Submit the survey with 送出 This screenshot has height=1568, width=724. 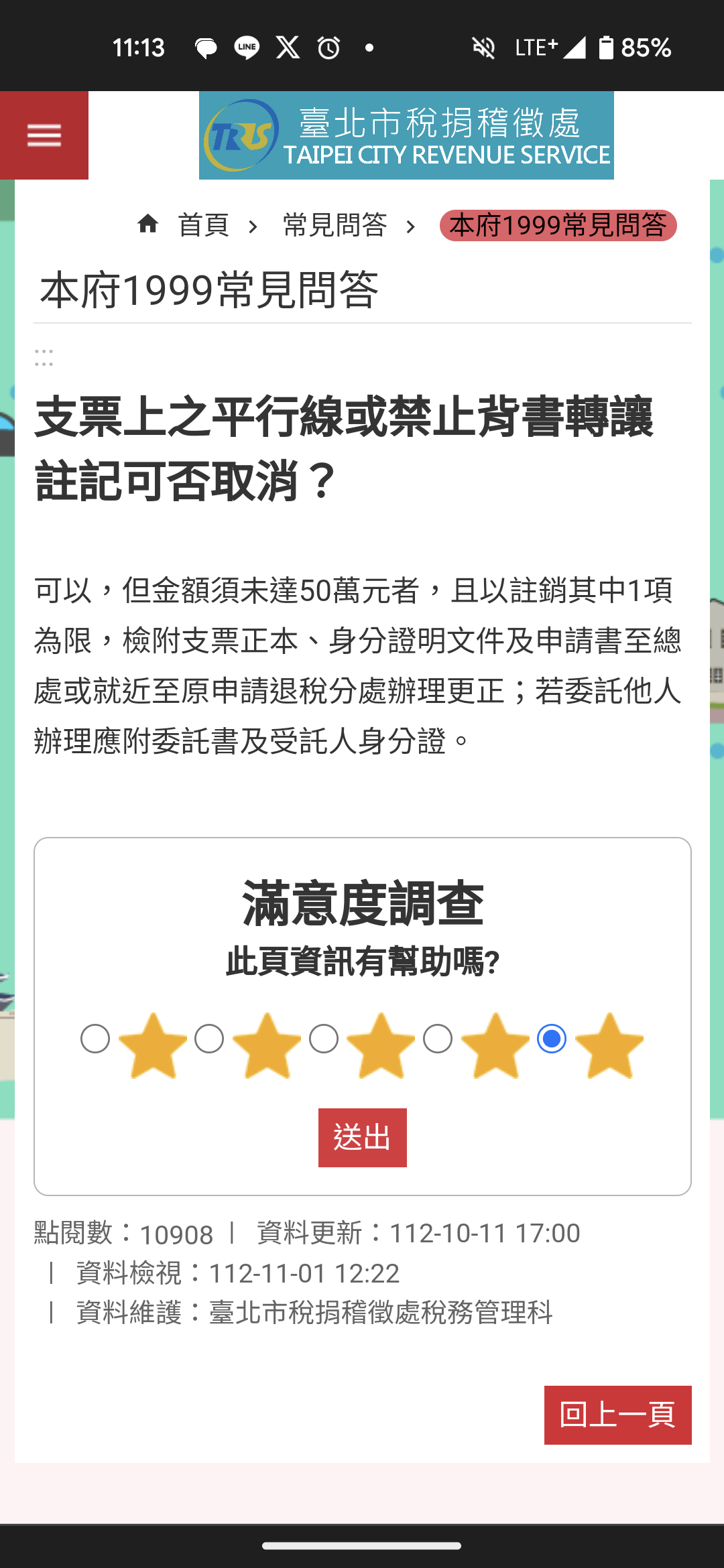[362, 1138]
